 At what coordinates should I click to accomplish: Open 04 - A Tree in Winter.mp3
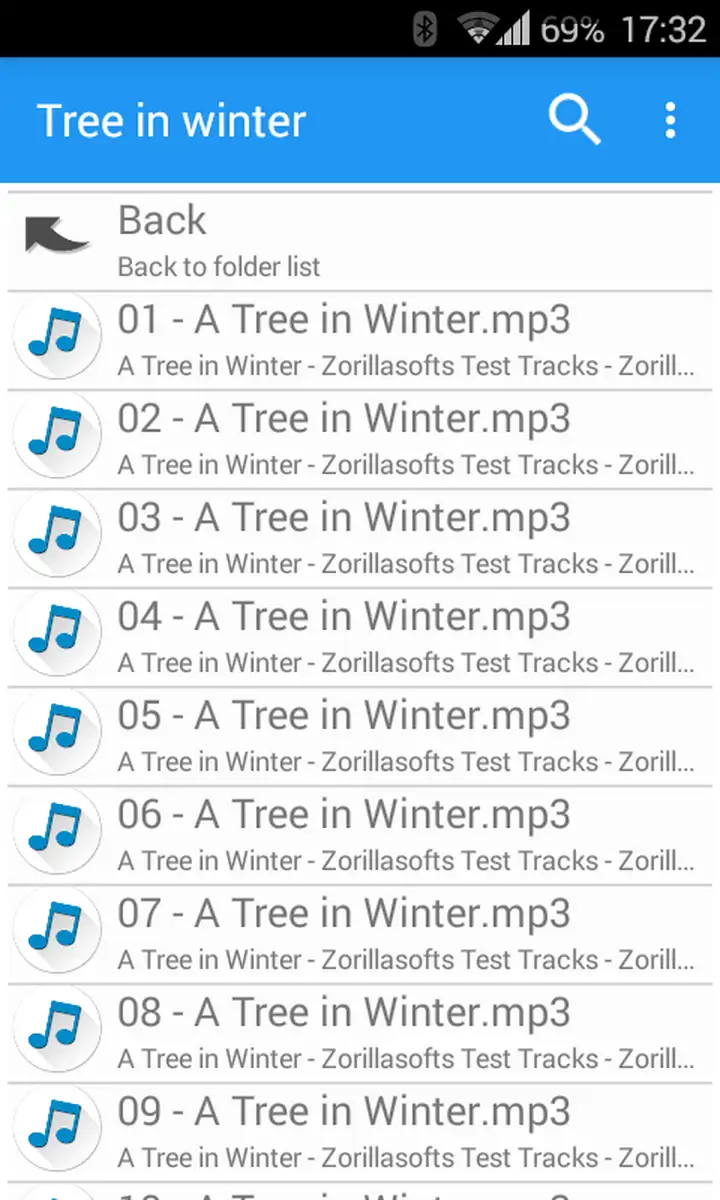[360, 637]
